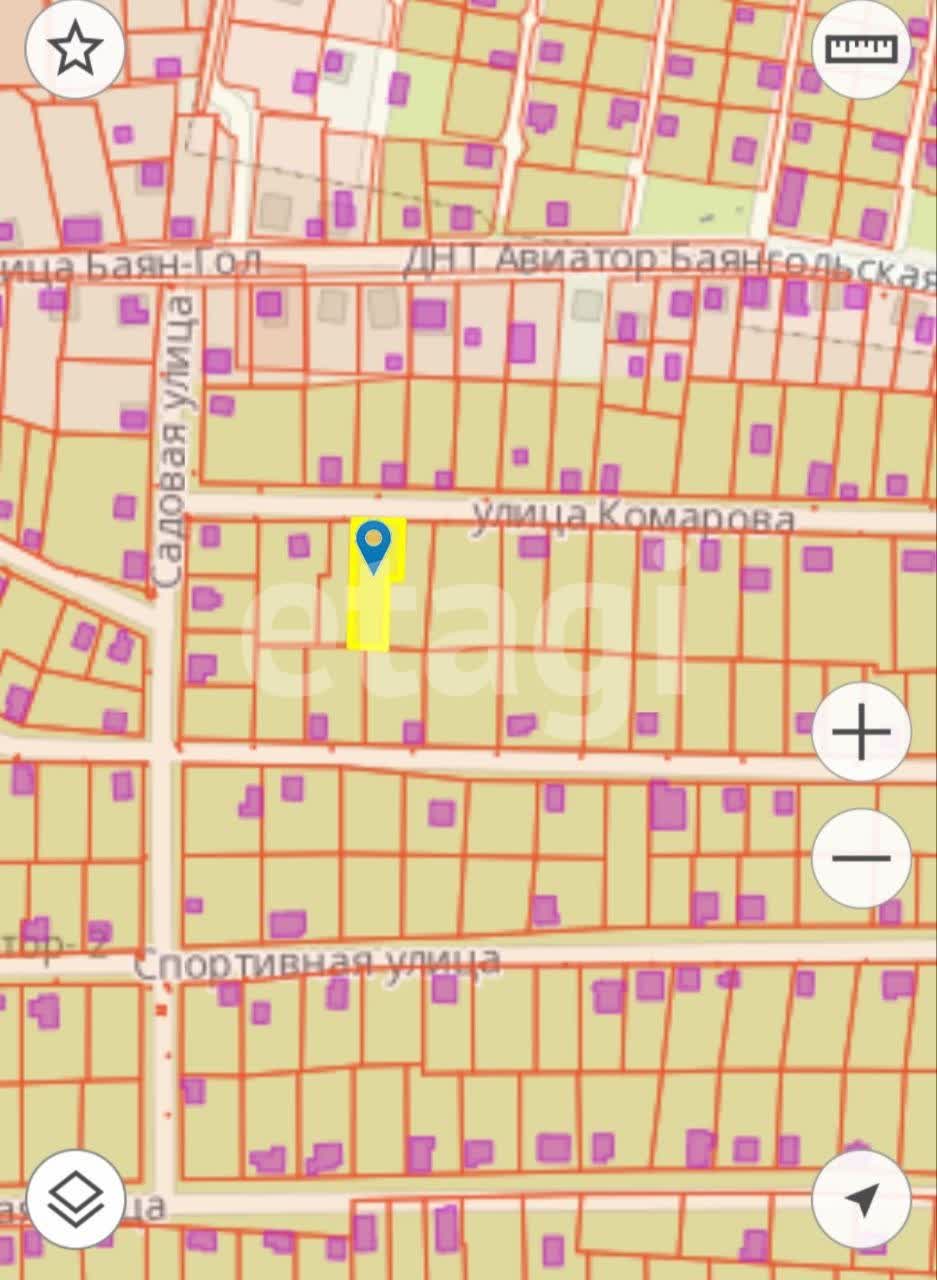Open the ruler measurement tool

(861, 50)
